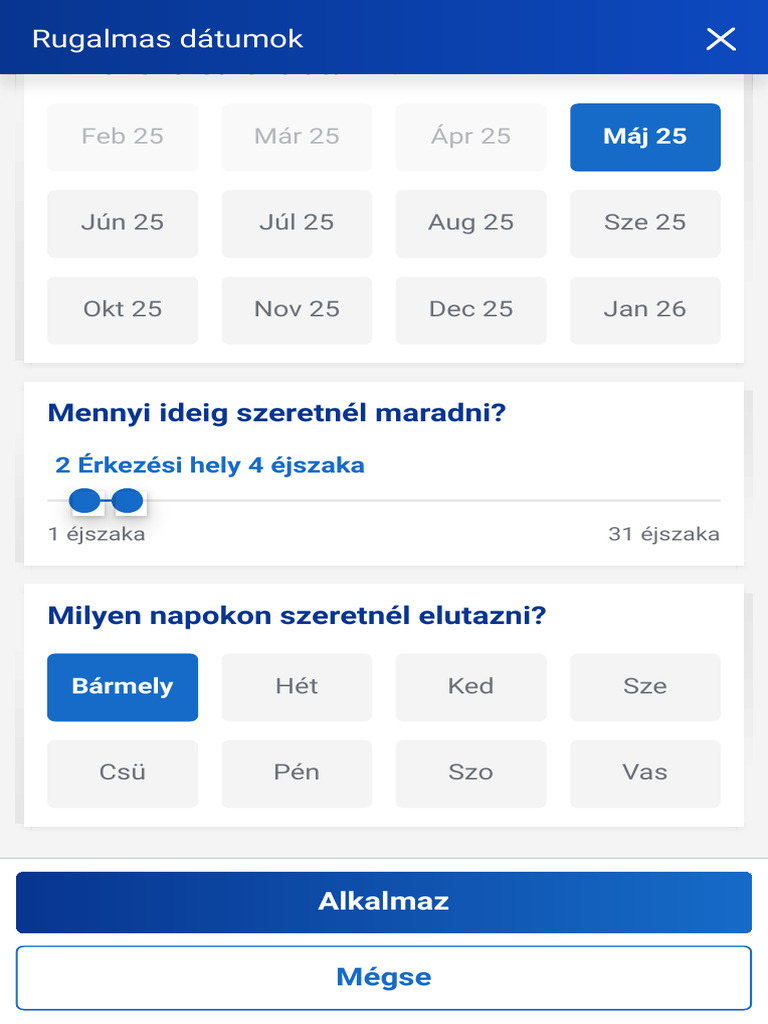
Task: Pick Jan 26 as travel month
Action: click(x=645, y=310)
